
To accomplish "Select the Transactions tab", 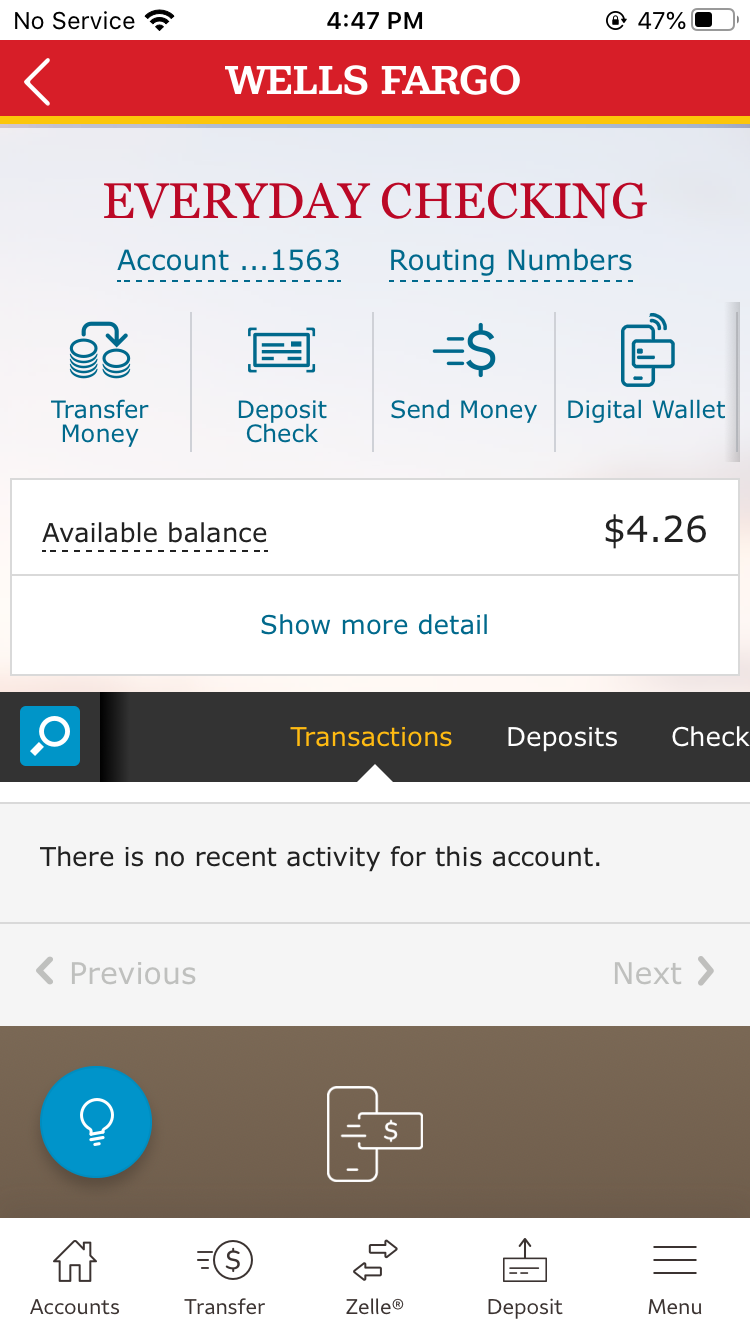I will pos(372,737).
